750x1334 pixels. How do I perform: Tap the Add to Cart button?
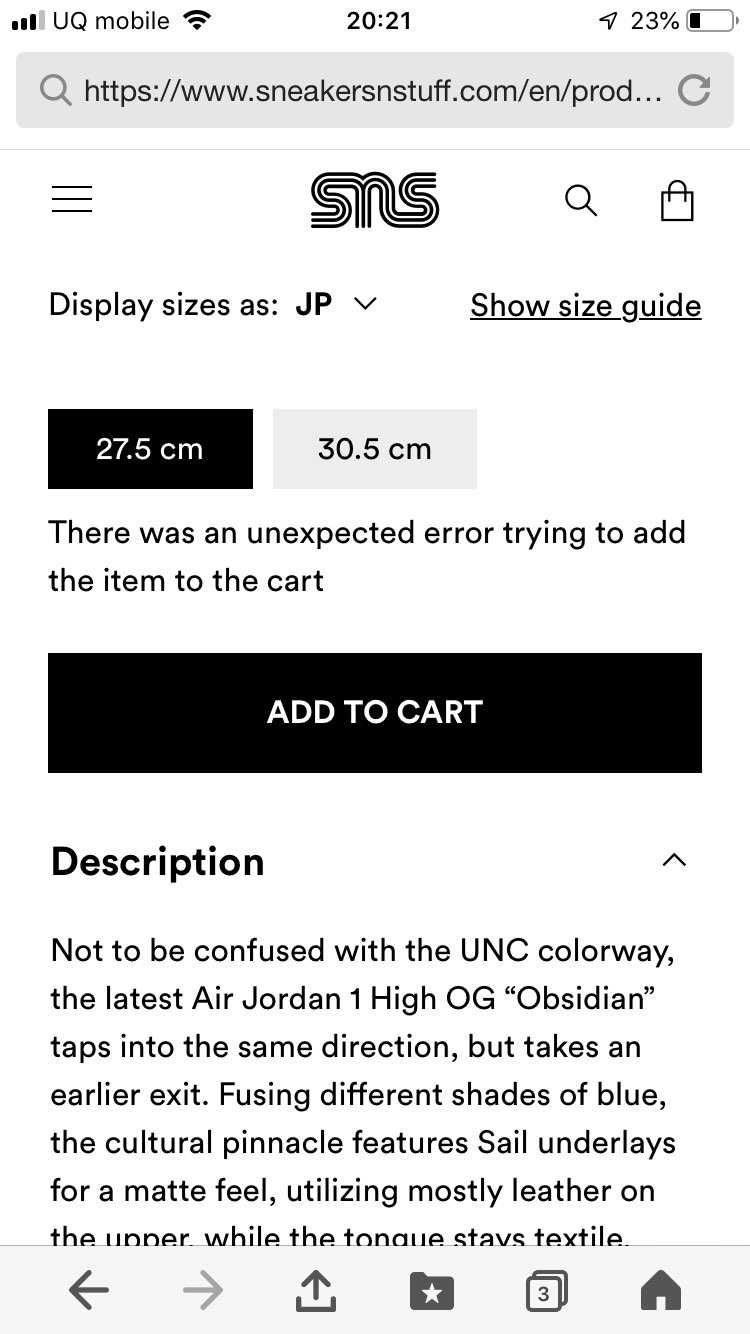click(375, 713)
